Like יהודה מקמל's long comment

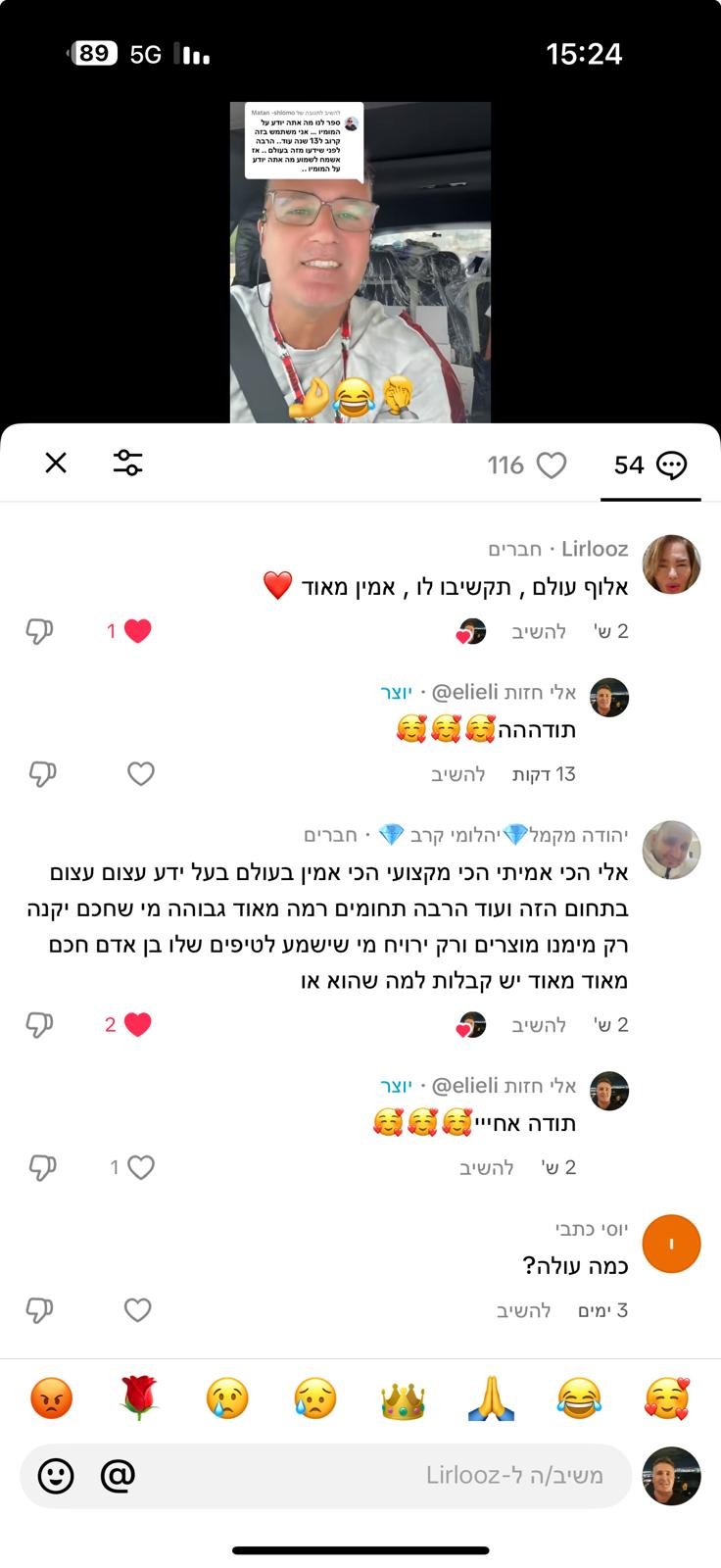click(137, 1025)
